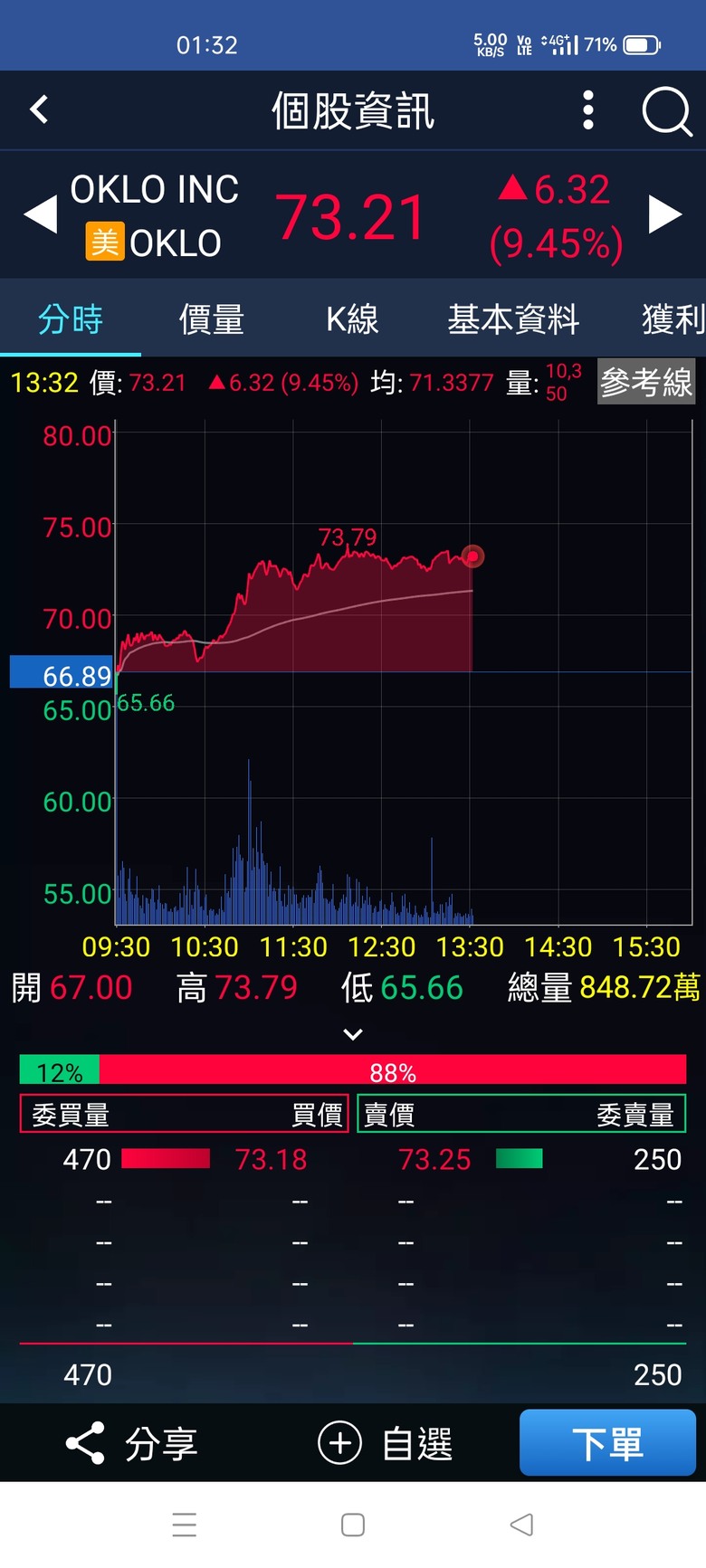Expand details with the down chevron
706x1568 pixels.
click(353, 1034)
